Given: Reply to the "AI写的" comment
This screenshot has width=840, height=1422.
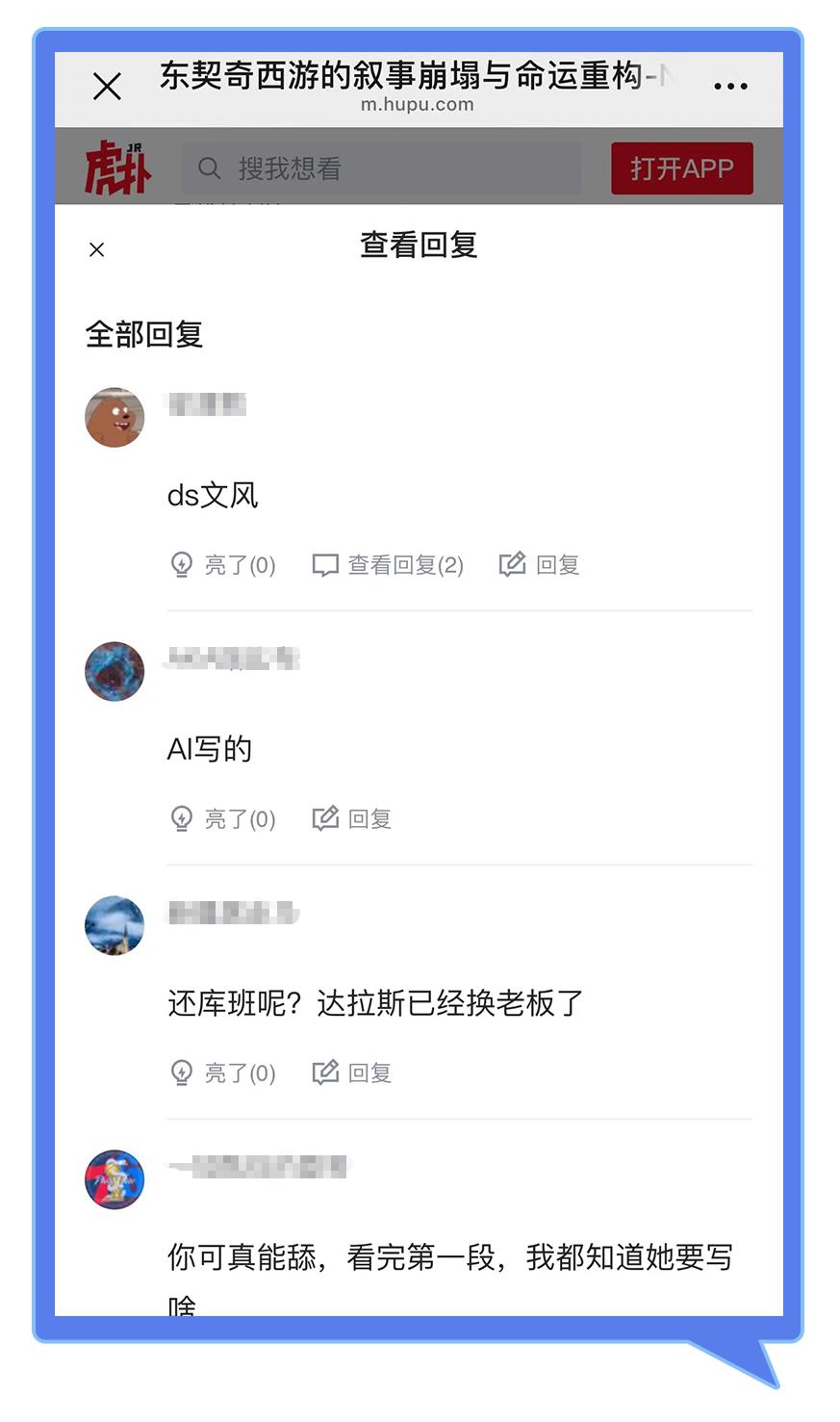Looking at the screenshot, I should click(352, 818).
